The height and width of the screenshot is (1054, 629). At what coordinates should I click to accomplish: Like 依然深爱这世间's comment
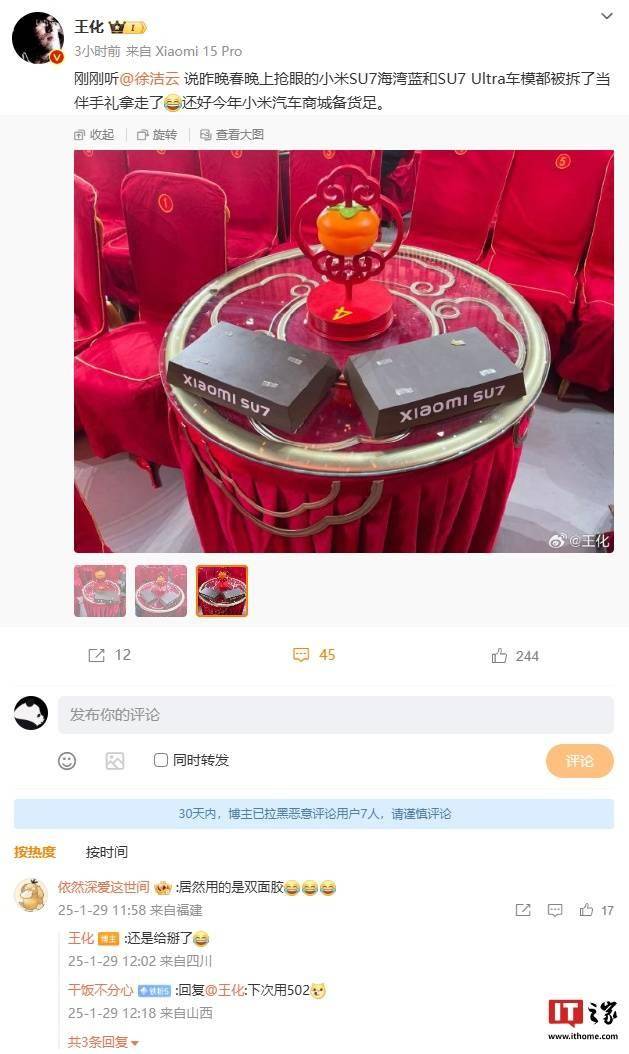[x=595, y=910]
